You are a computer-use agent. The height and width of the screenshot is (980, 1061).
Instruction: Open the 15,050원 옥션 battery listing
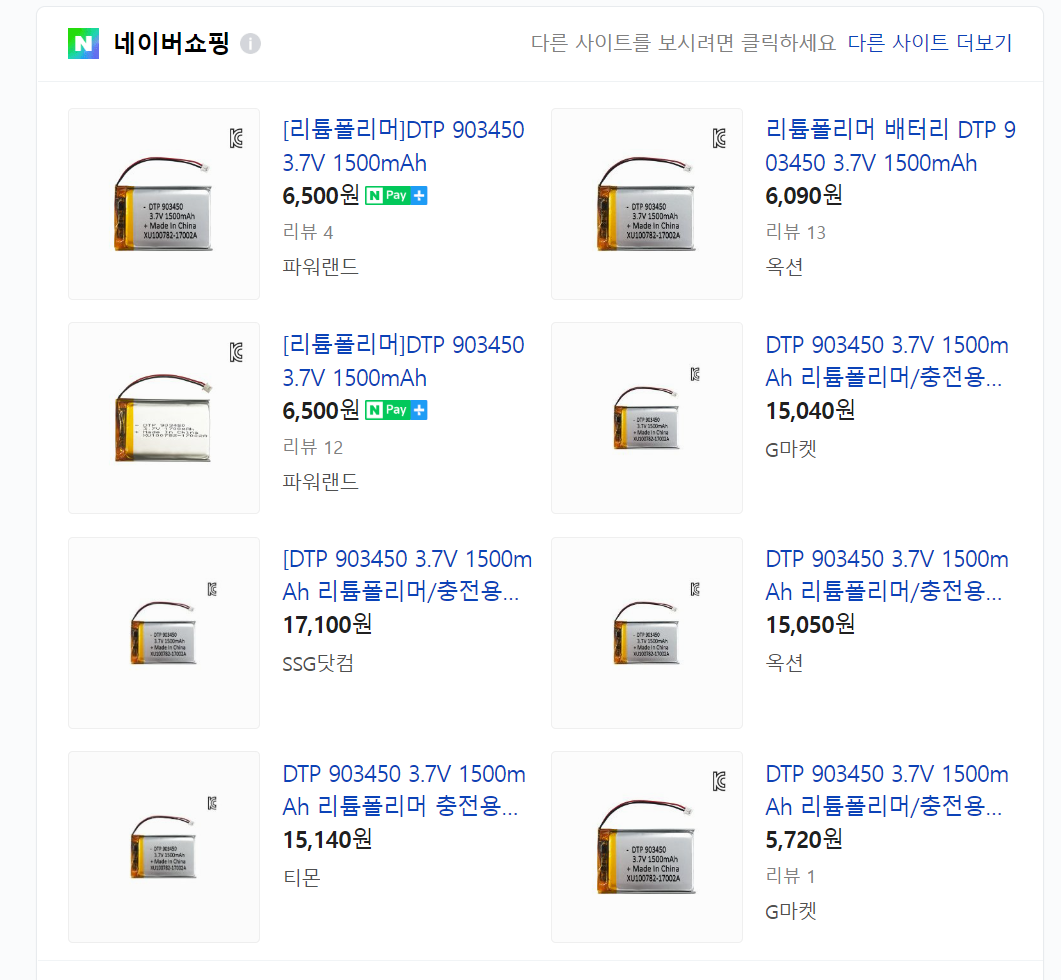[x=886, y=575]
